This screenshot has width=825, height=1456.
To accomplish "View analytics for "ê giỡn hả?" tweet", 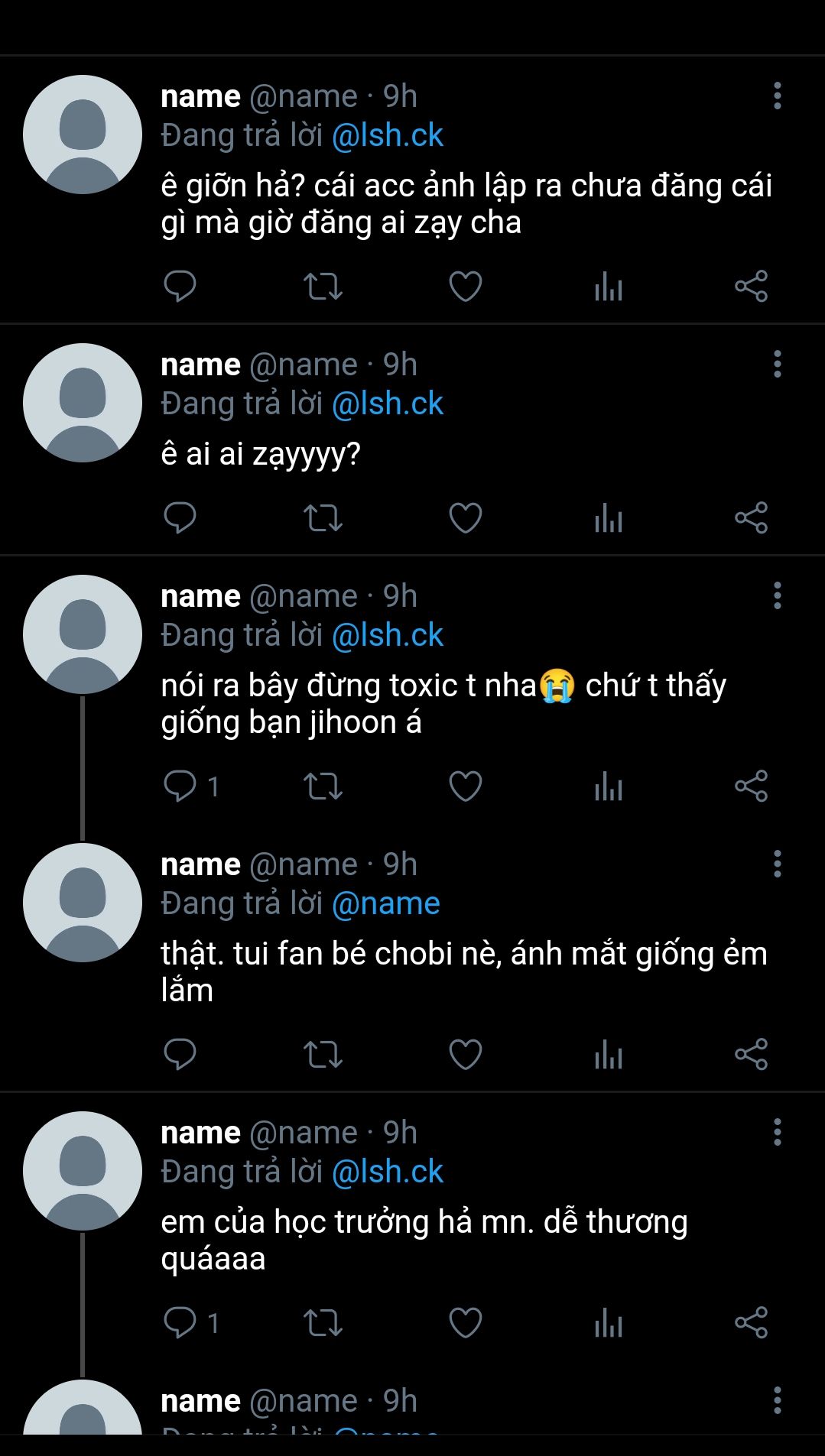I will [x=609, y=287].
